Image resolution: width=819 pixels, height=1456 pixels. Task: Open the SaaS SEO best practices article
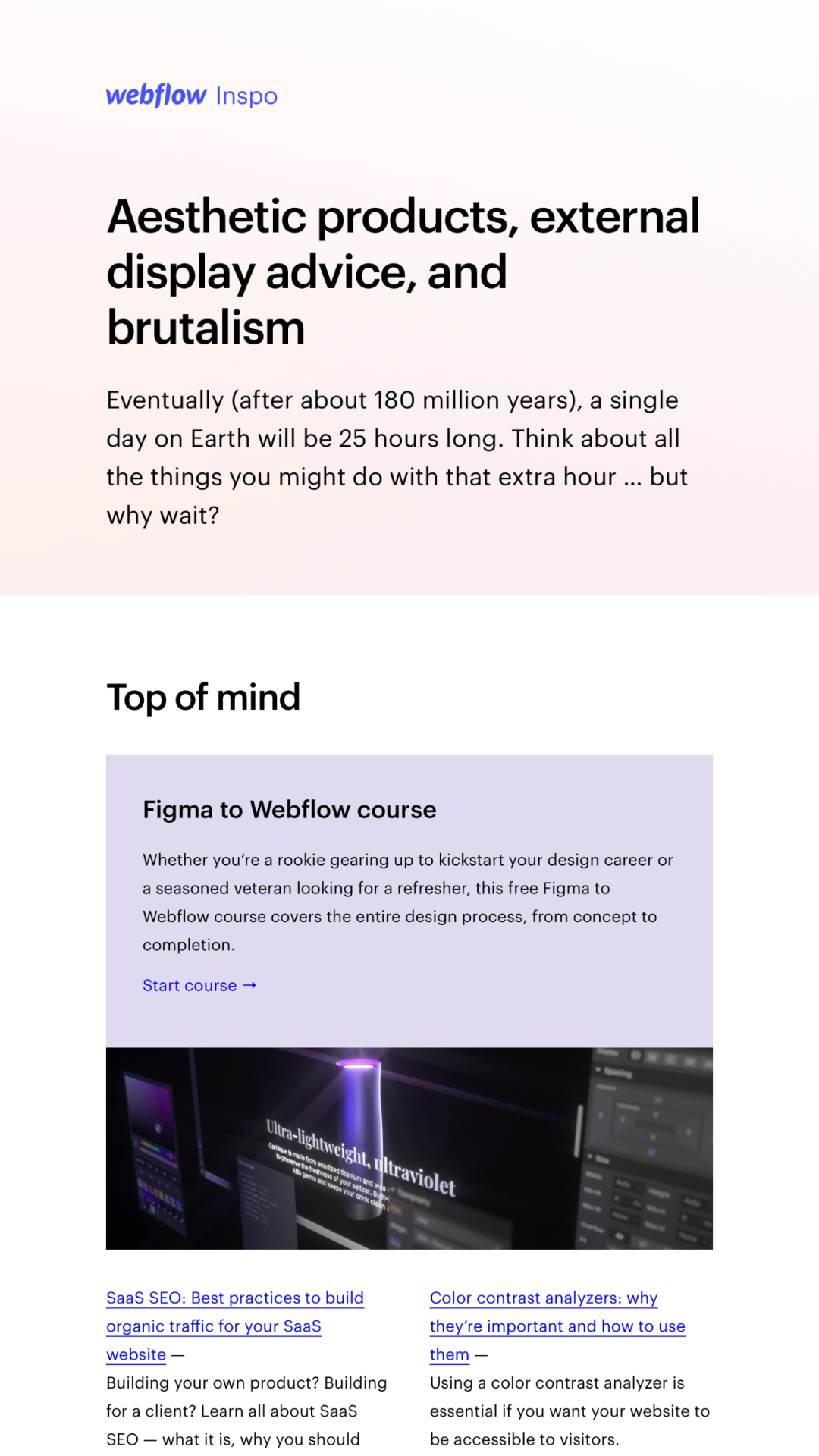coord(234,1298)
